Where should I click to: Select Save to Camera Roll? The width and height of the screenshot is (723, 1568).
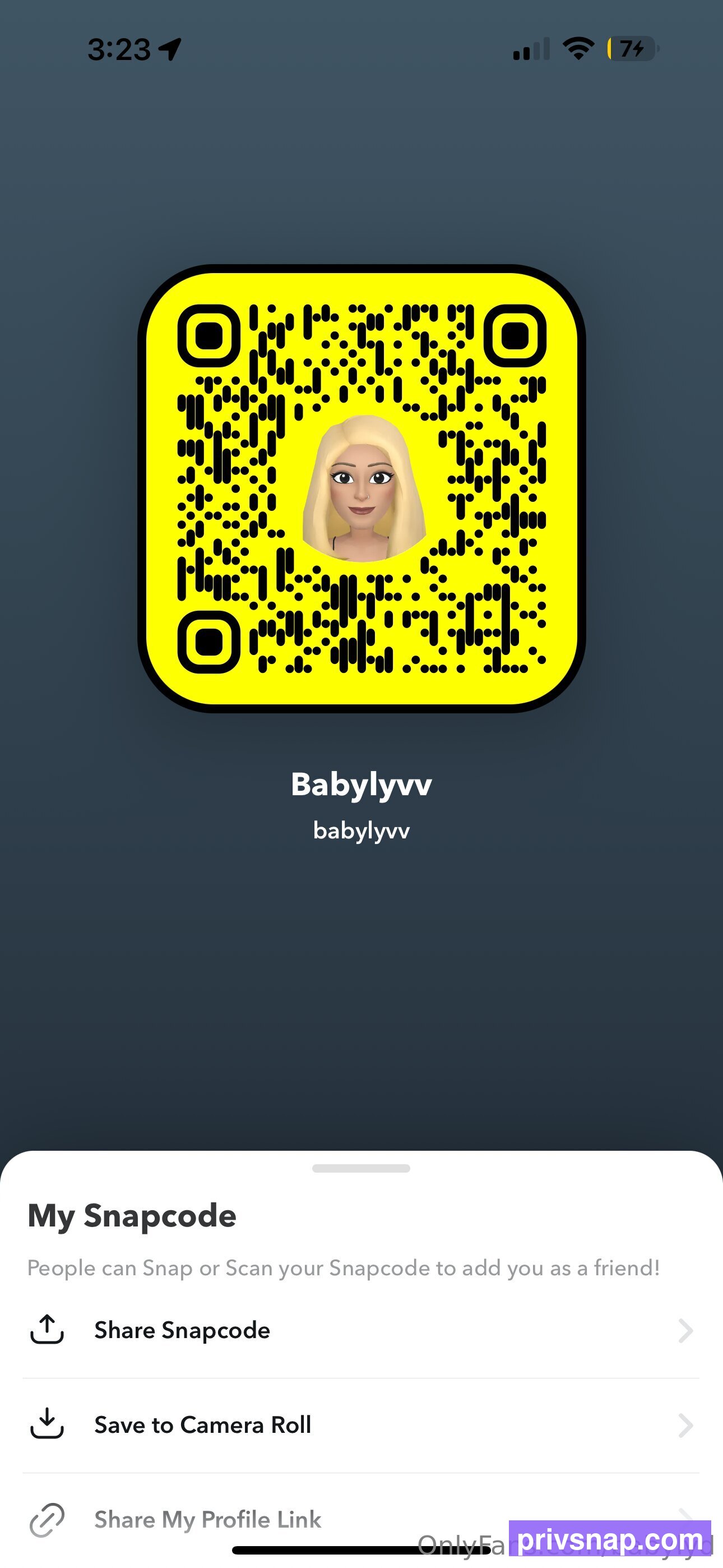pos(361,1426)
